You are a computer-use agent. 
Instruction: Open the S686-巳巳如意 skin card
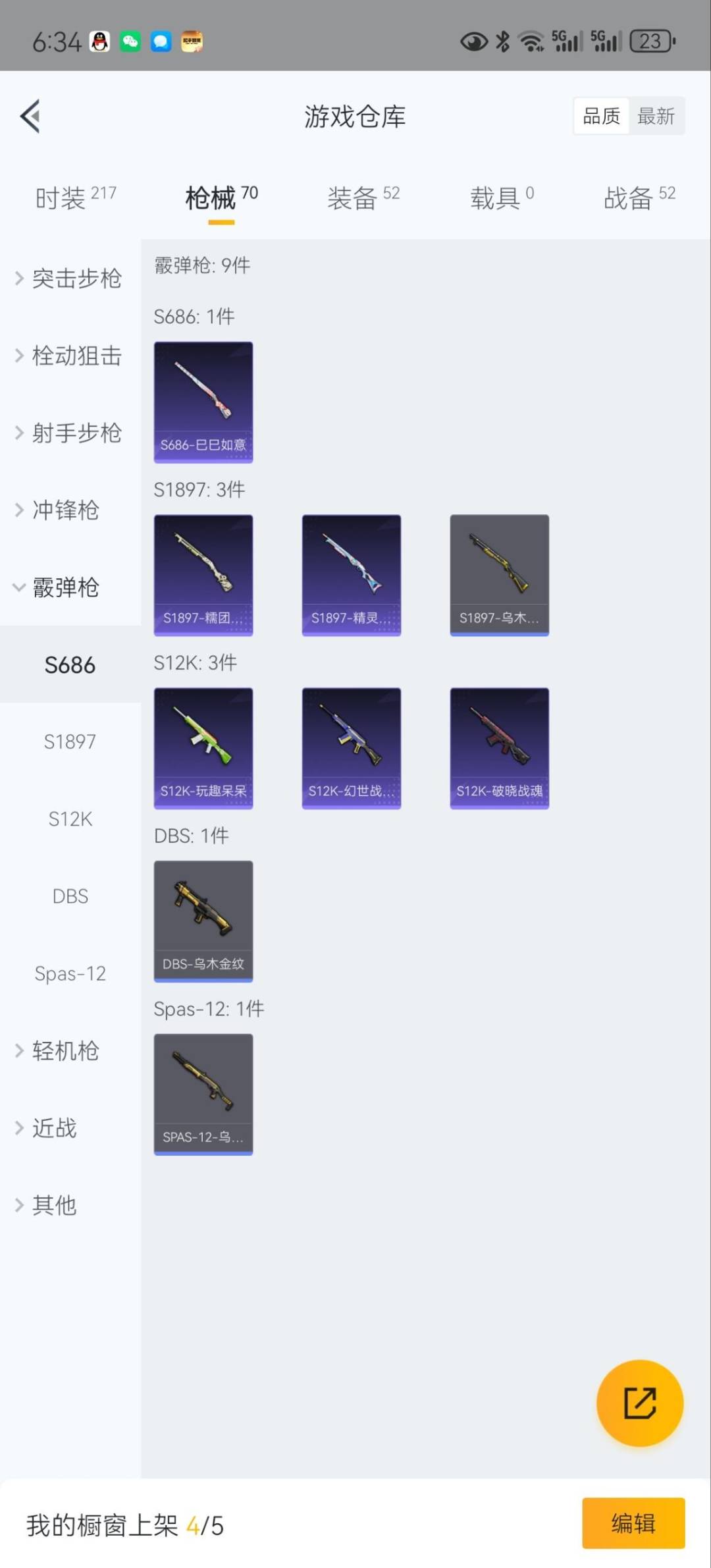pos(203,402)
